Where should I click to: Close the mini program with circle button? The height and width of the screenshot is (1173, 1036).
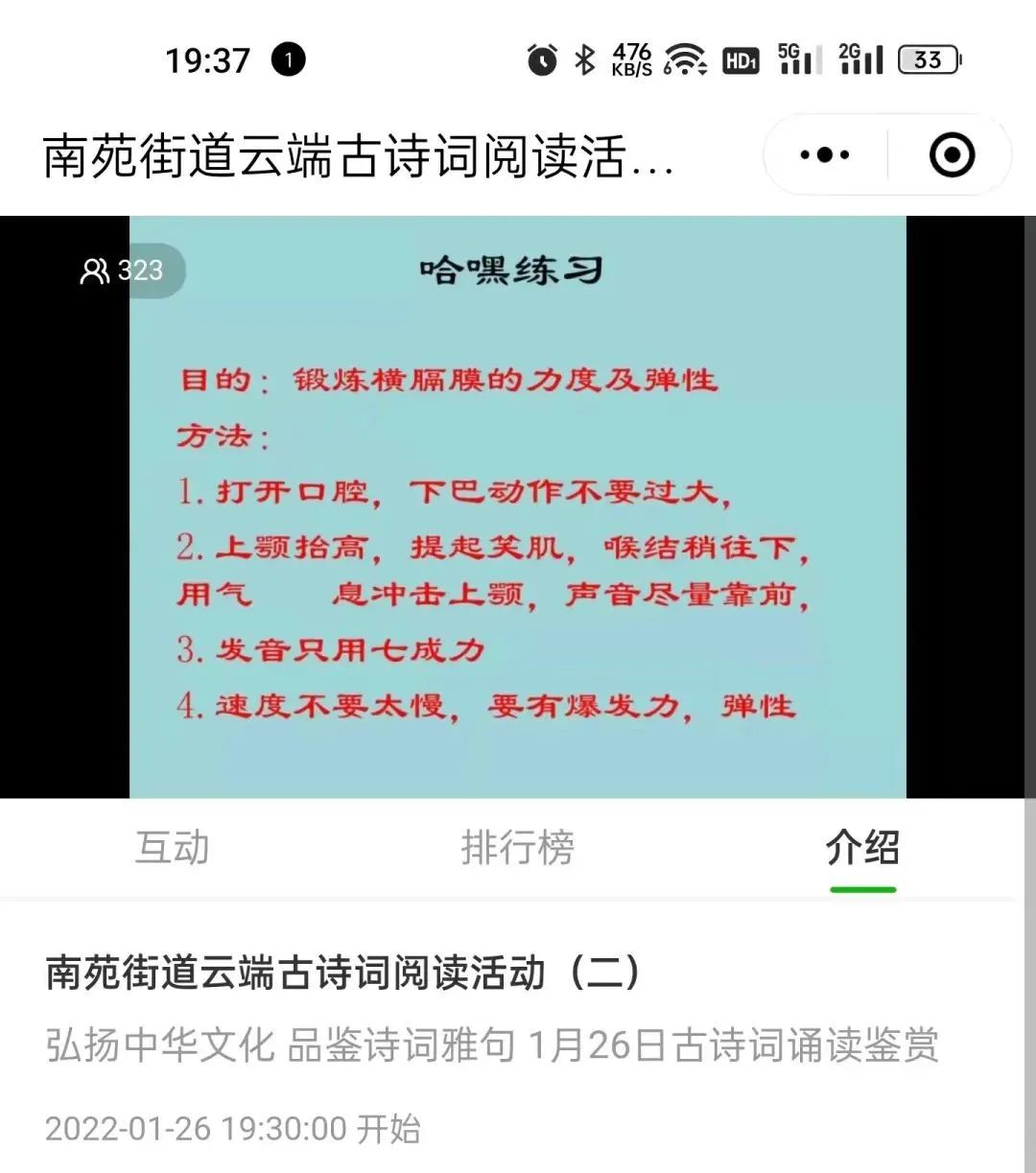(952, 155)
